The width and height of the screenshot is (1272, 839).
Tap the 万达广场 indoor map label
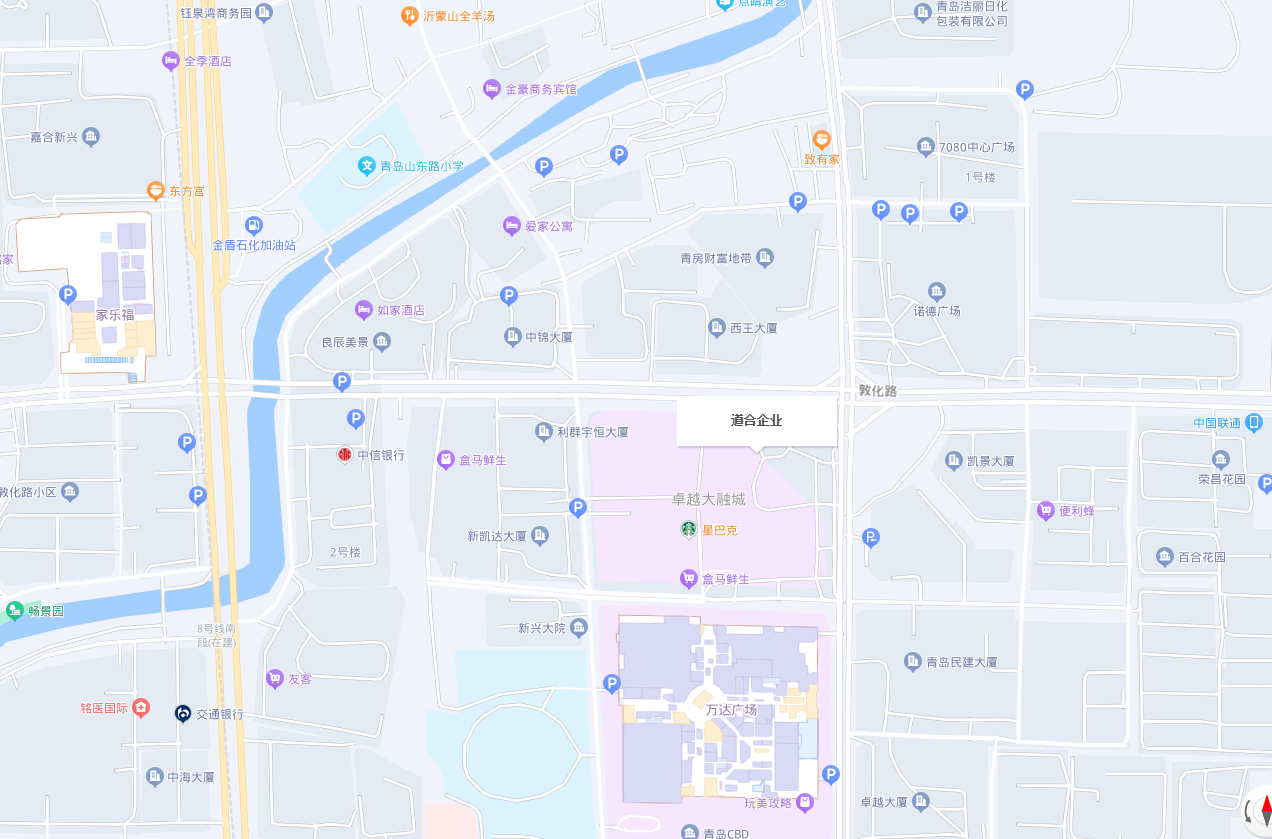pos(731,710)
